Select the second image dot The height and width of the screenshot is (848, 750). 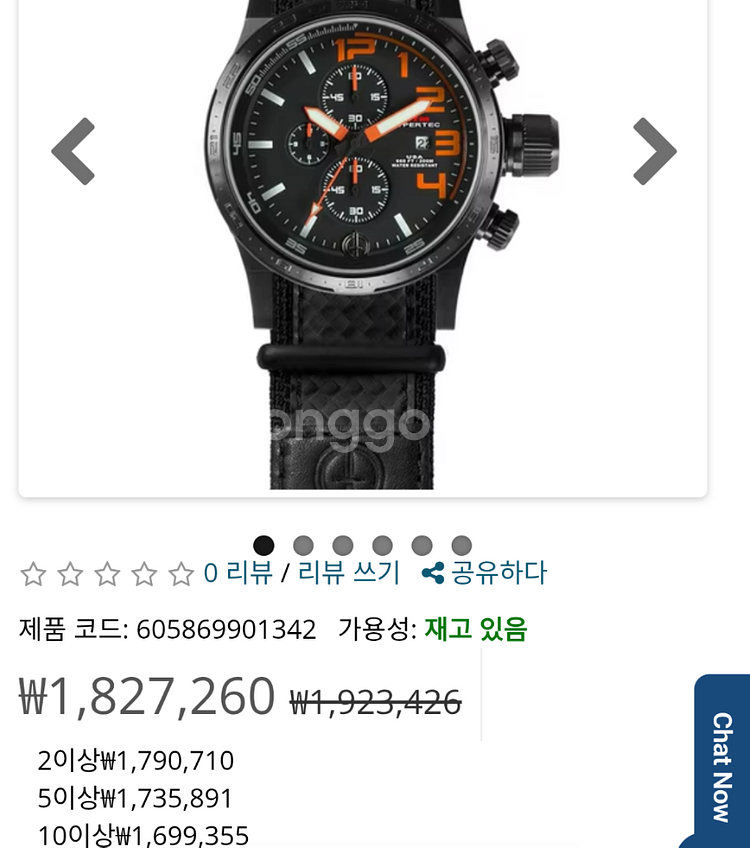tap(303, 546)
